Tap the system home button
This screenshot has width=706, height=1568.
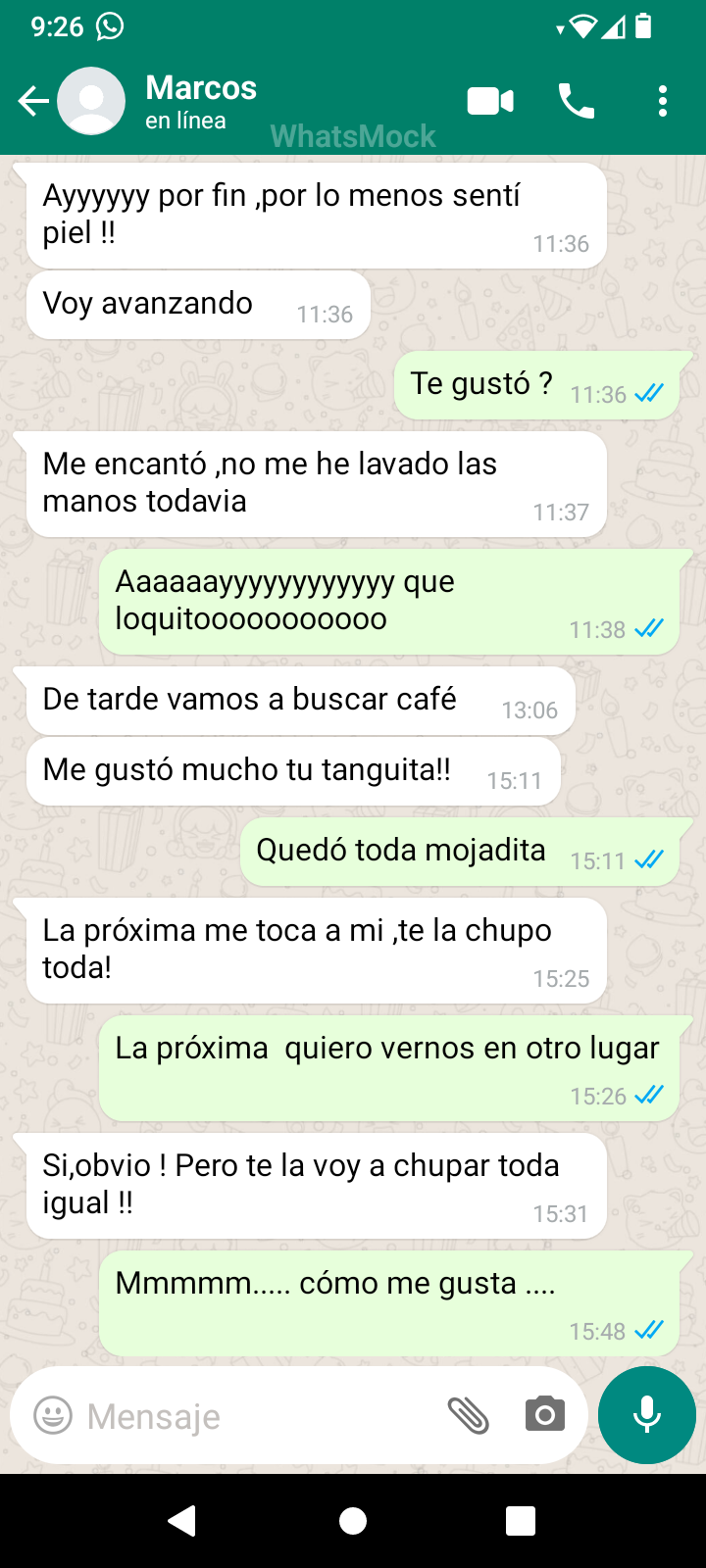pos(353,1521)
